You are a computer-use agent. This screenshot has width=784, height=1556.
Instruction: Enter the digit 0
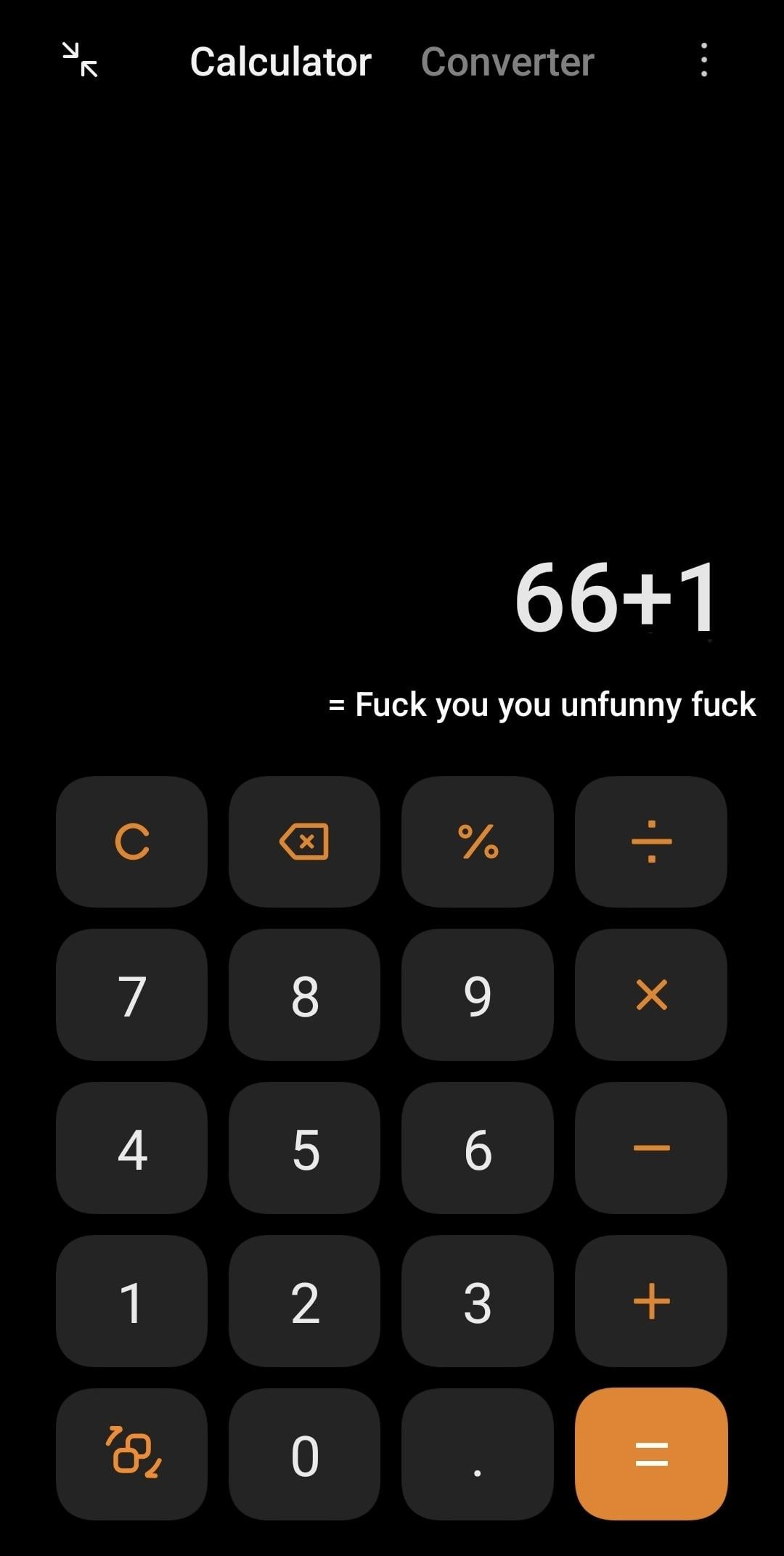coord(304,1454)
